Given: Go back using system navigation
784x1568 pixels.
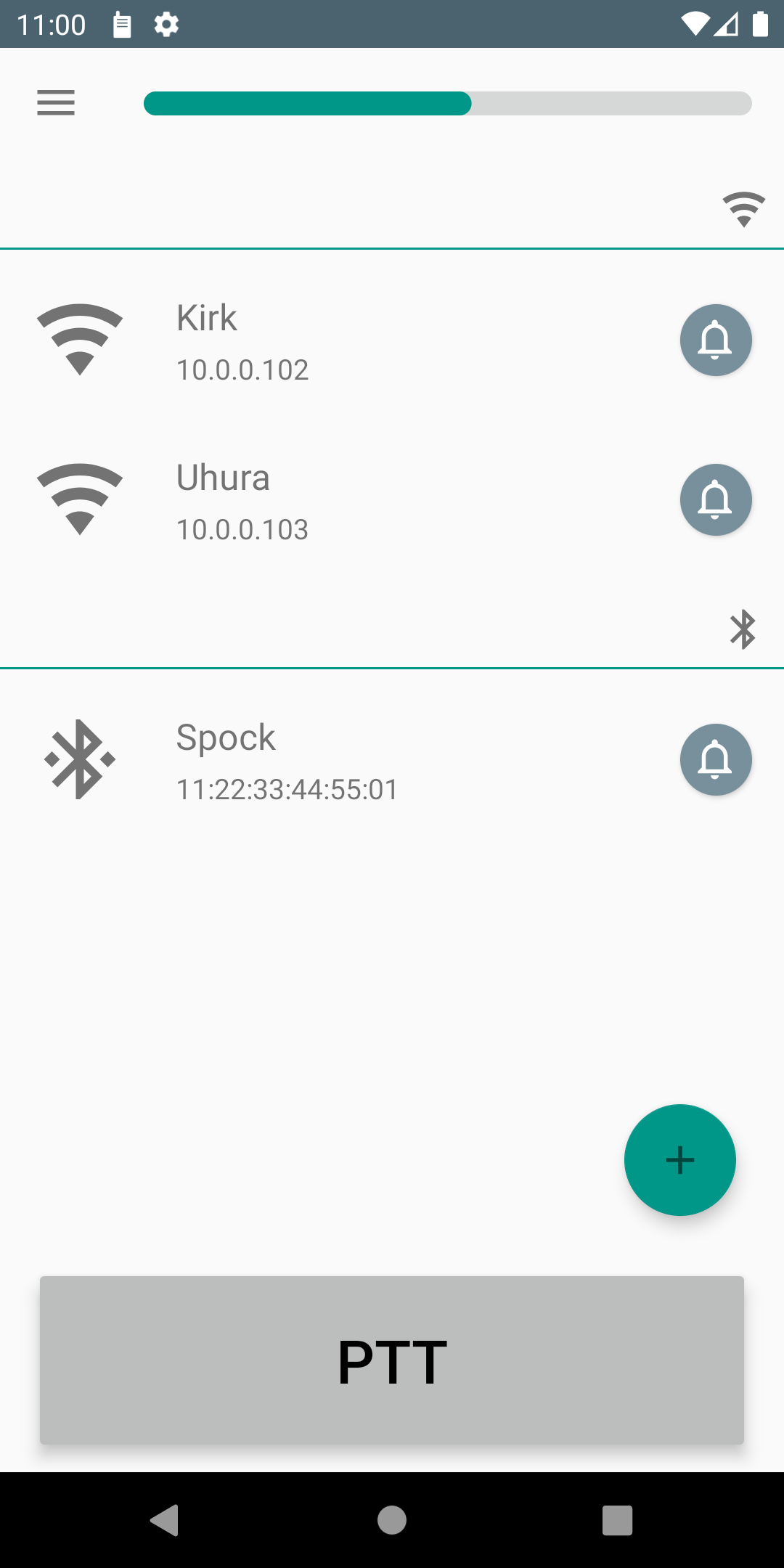Looking at the screenshot, I should pos(166,1520).
